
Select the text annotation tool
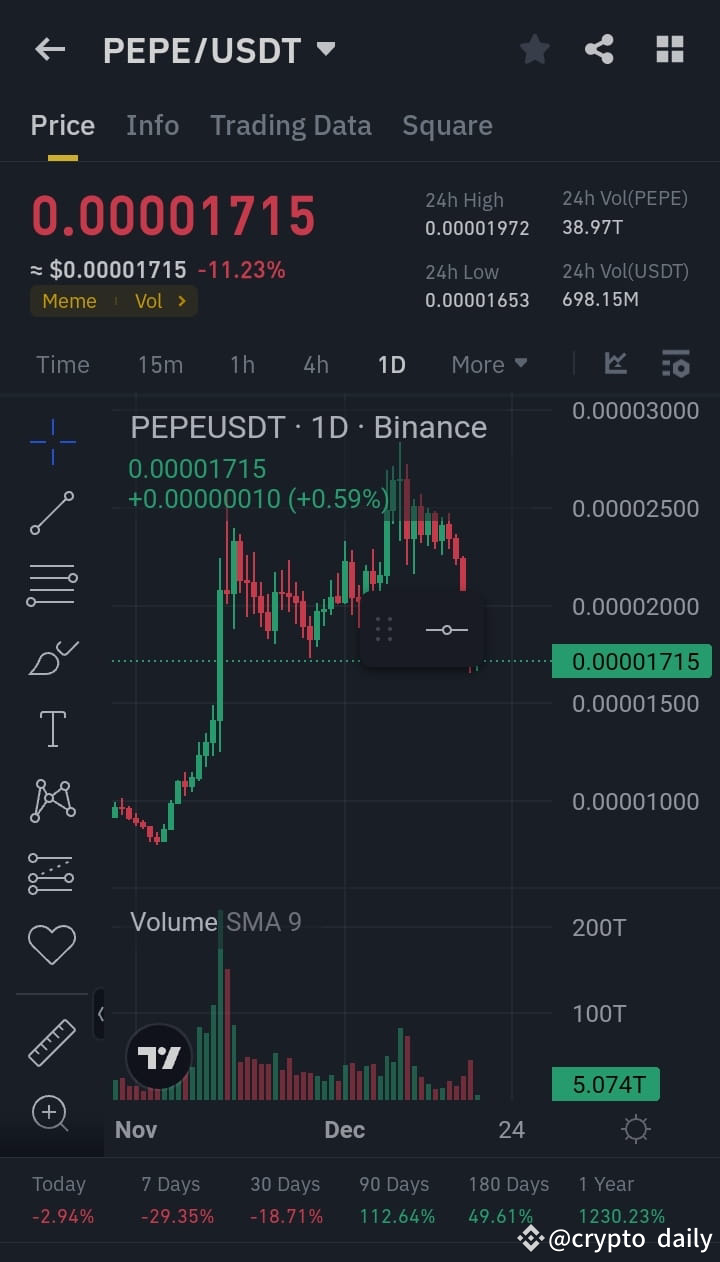click(x=52, y=728)
